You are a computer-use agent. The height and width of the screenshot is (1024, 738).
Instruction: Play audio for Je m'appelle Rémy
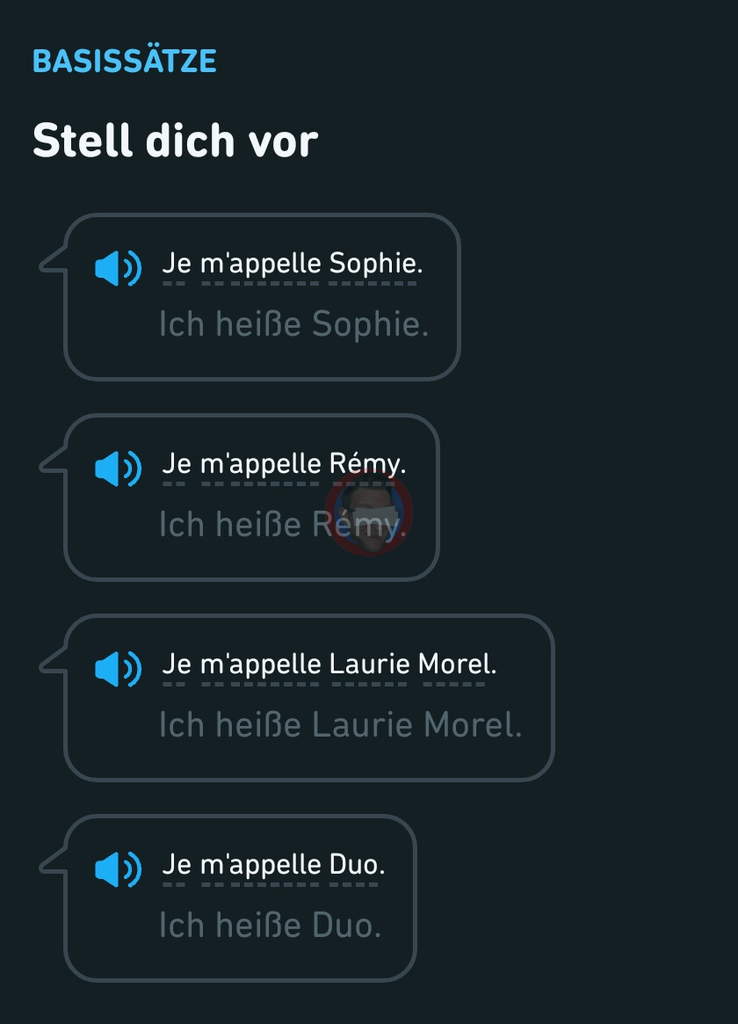pyautogui.click(x=118, y=468)
